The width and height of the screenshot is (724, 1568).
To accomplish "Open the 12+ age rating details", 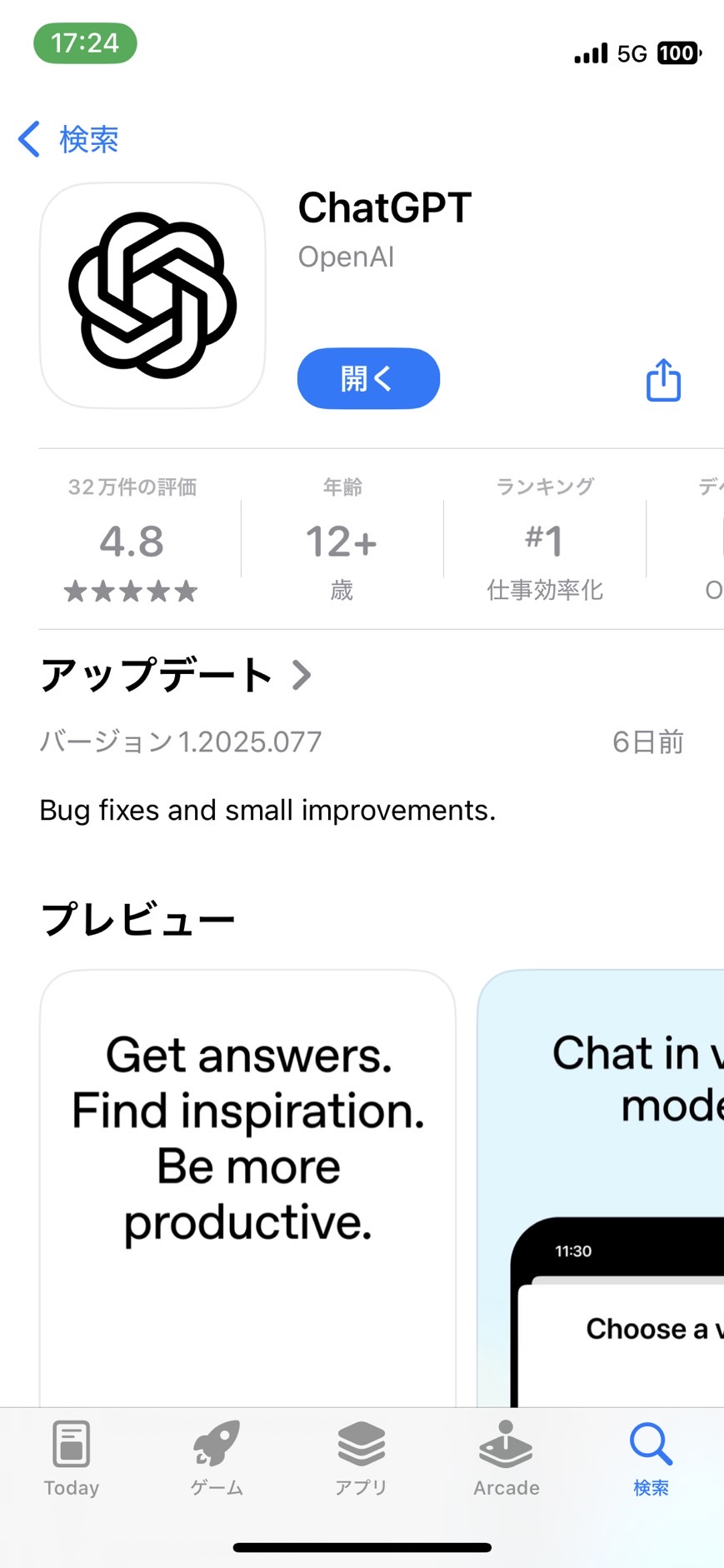I will point(342,542).
